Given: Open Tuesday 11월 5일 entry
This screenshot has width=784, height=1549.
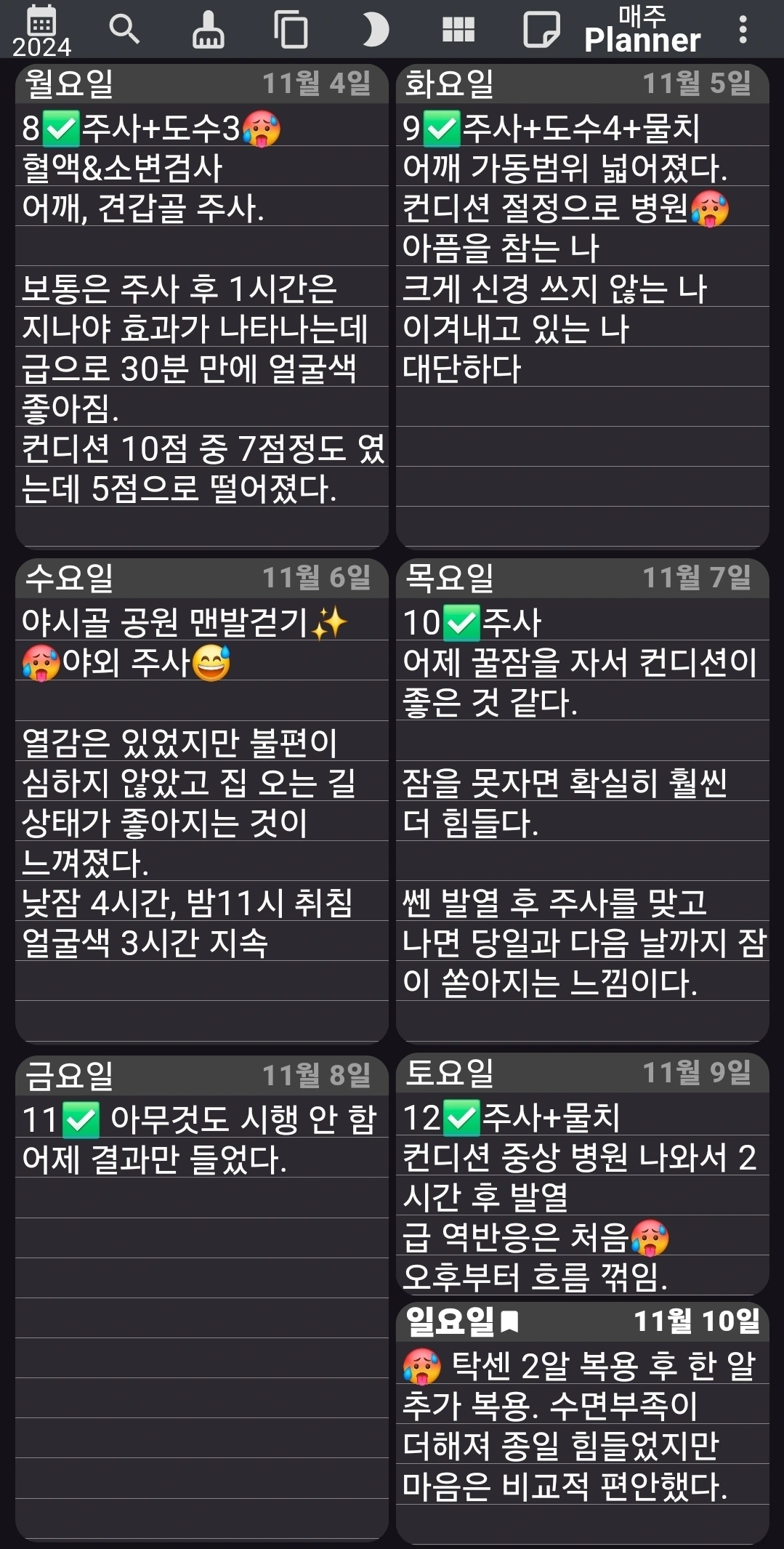Looking at the screenshot, I should click(x=583, y=306).
